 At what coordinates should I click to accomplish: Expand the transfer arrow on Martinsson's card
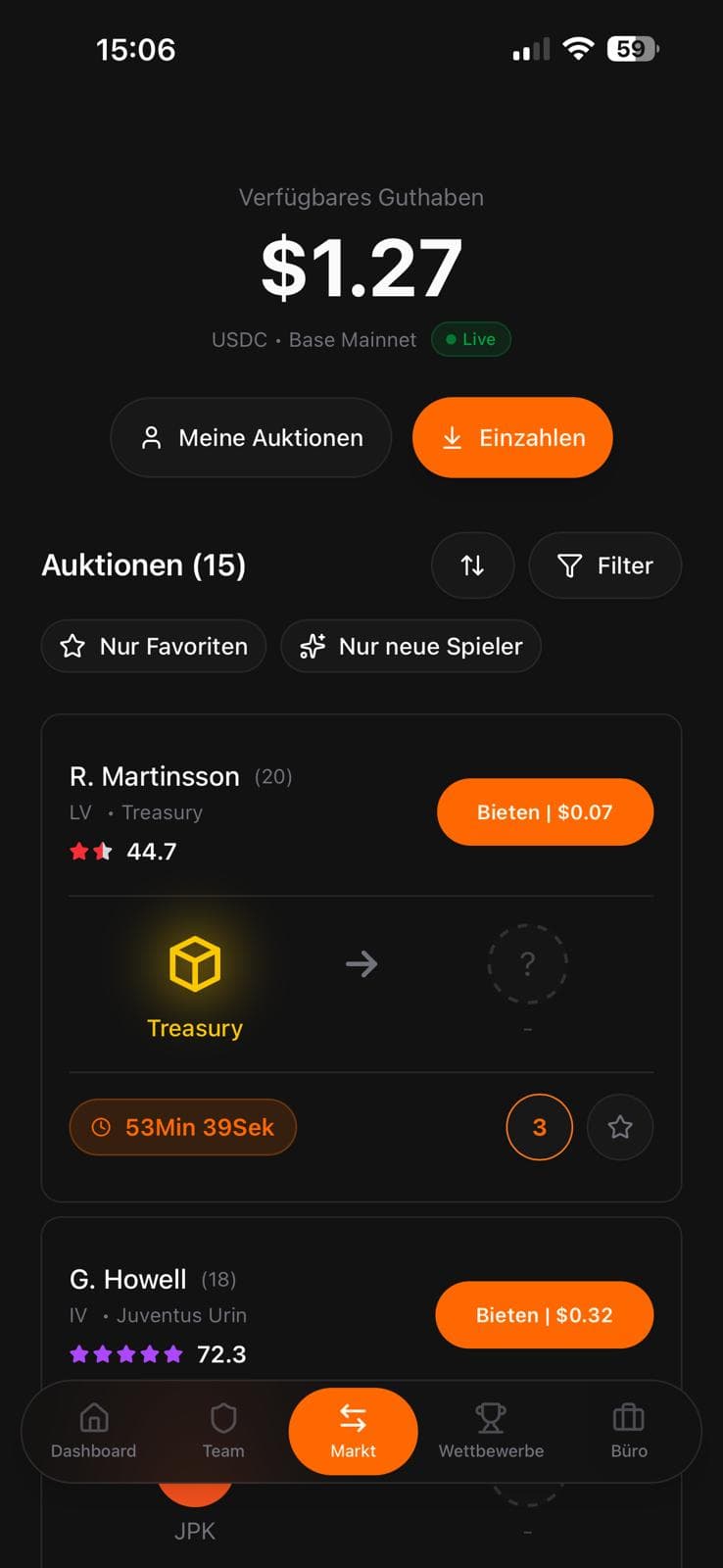click(361, 963)
